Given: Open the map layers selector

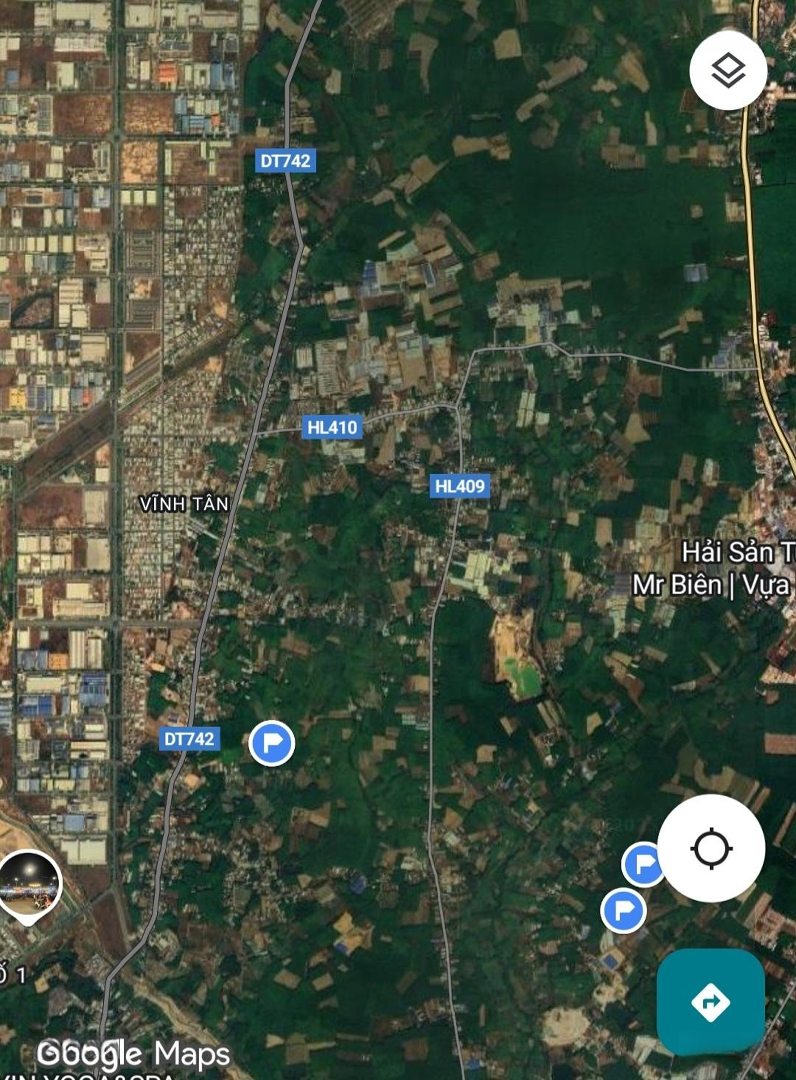Looking at the screenshot, I should [x=728, y=71].
